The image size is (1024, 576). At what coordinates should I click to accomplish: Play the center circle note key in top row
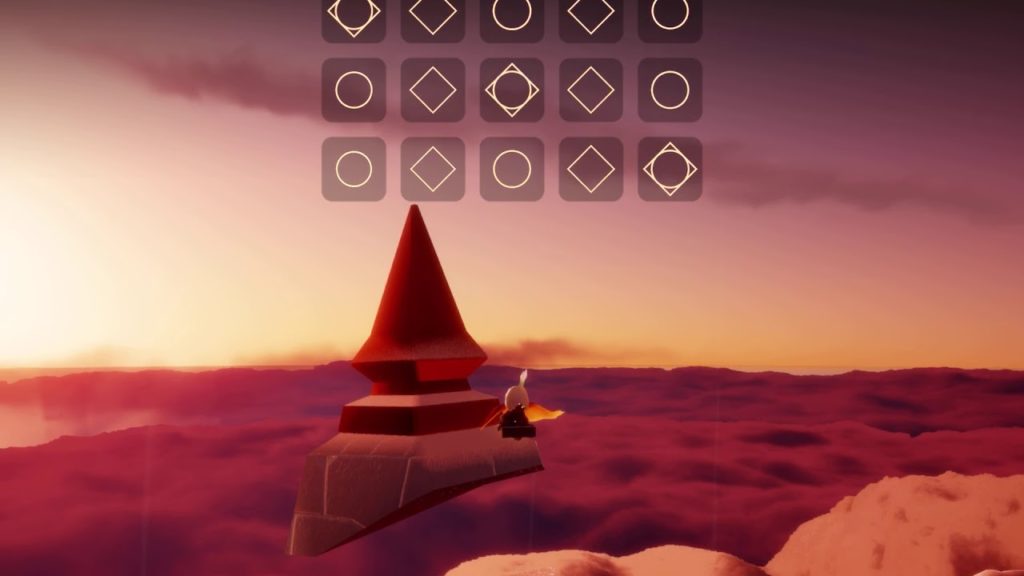click(512, 16)
